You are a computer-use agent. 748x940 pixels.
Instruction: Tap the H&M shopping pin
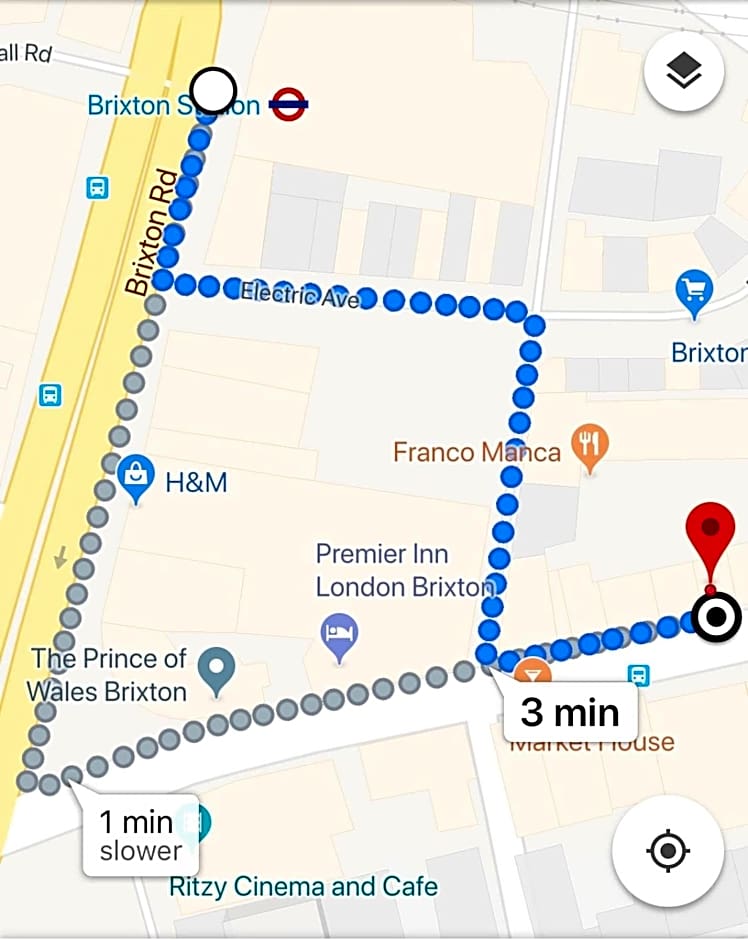[x=135, y=479]
